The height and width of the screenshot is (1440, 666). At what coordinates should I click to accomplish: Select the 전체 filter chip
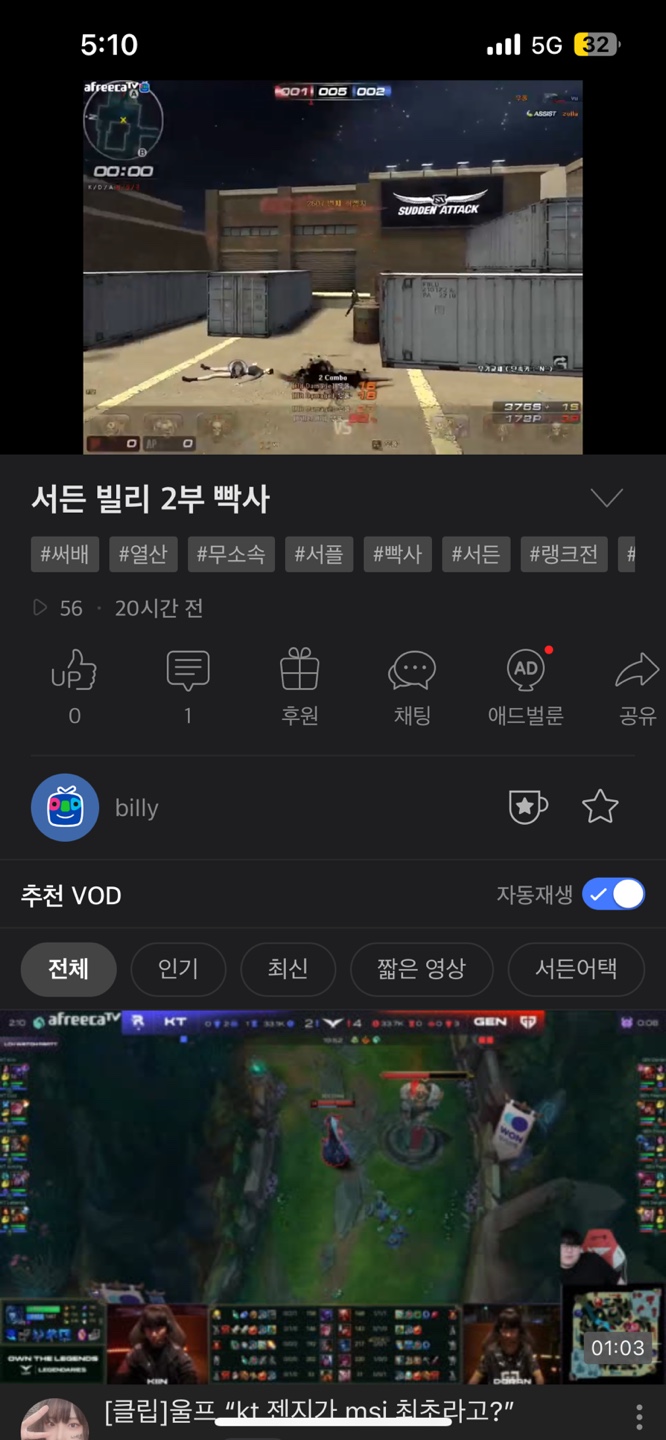[x=69, y=969]
